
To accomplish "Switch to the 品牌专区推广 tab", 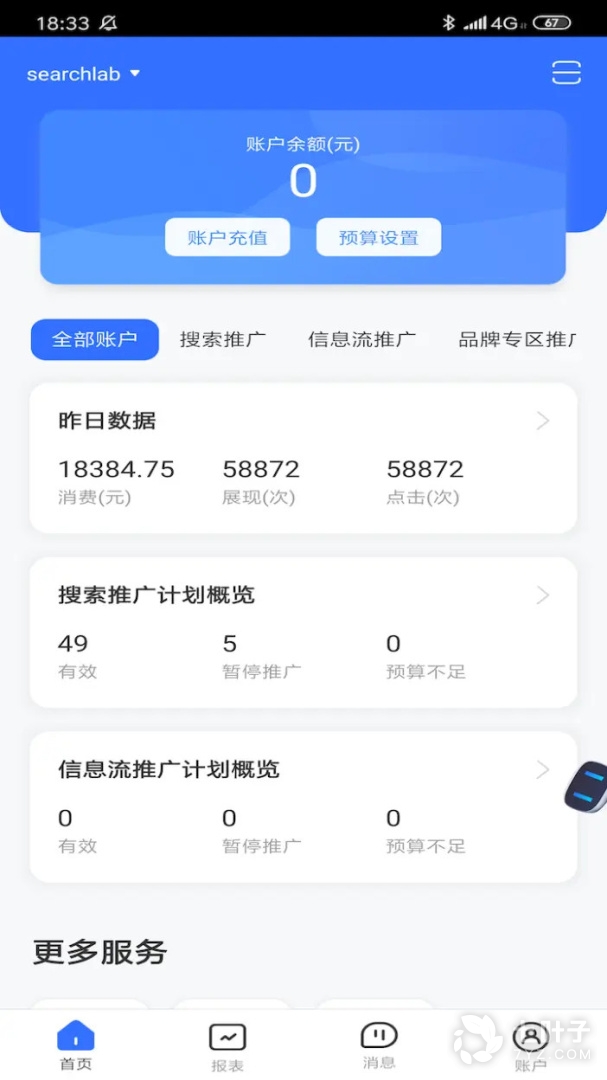I will (517, 339).
